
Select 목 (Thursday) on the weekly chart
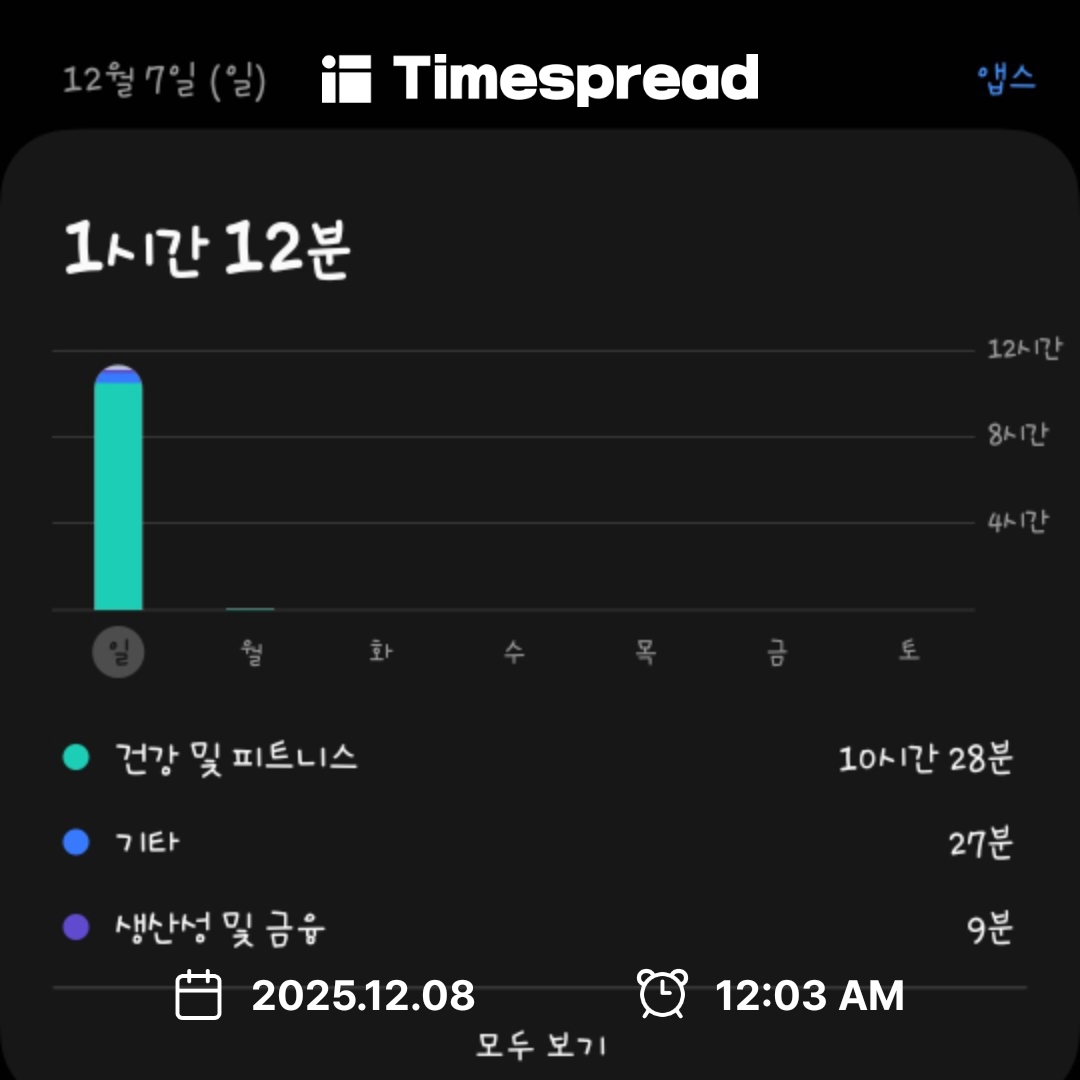[x=645, y=653]
